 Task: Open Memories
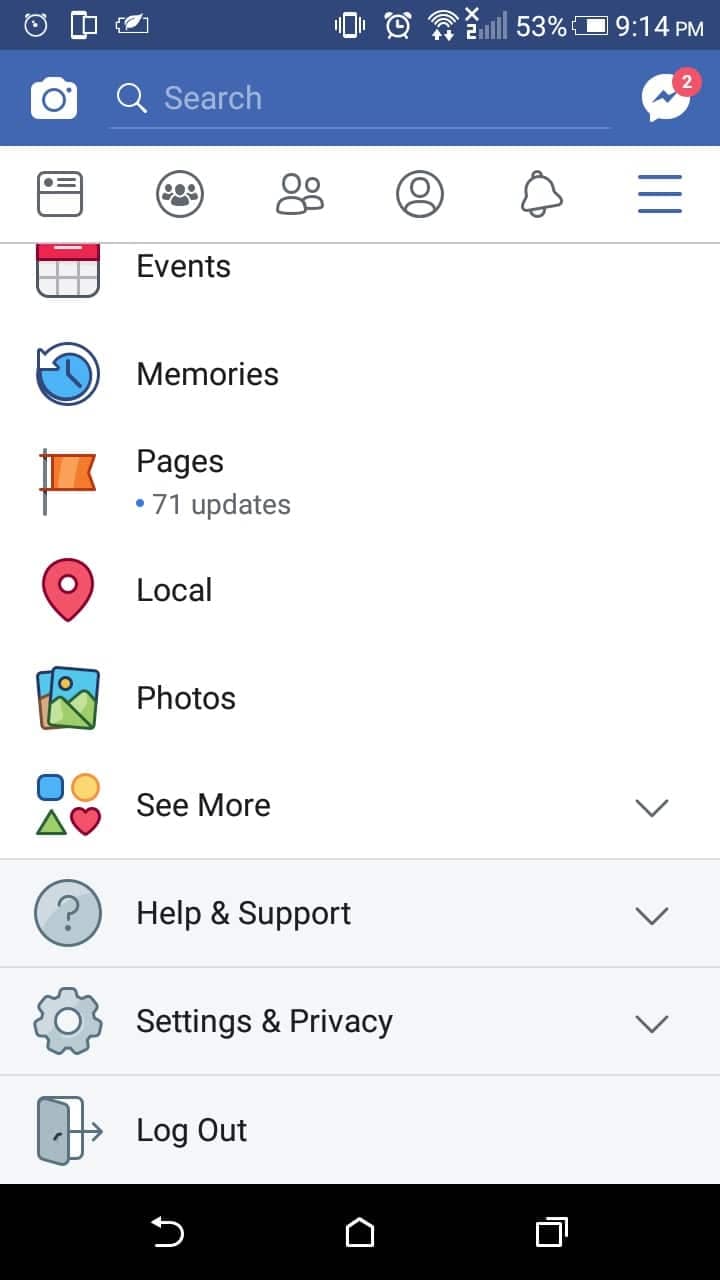207,374
